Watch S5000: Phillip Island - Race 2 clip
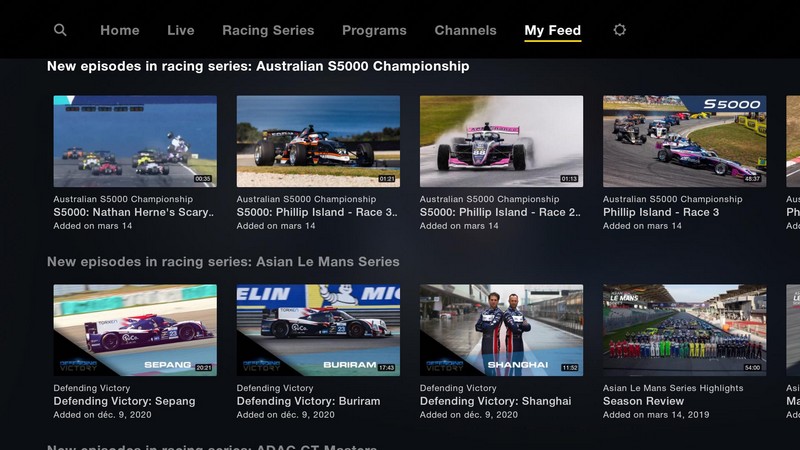The width and height of the screenshot is (800, 450). (x=501, y=141)
